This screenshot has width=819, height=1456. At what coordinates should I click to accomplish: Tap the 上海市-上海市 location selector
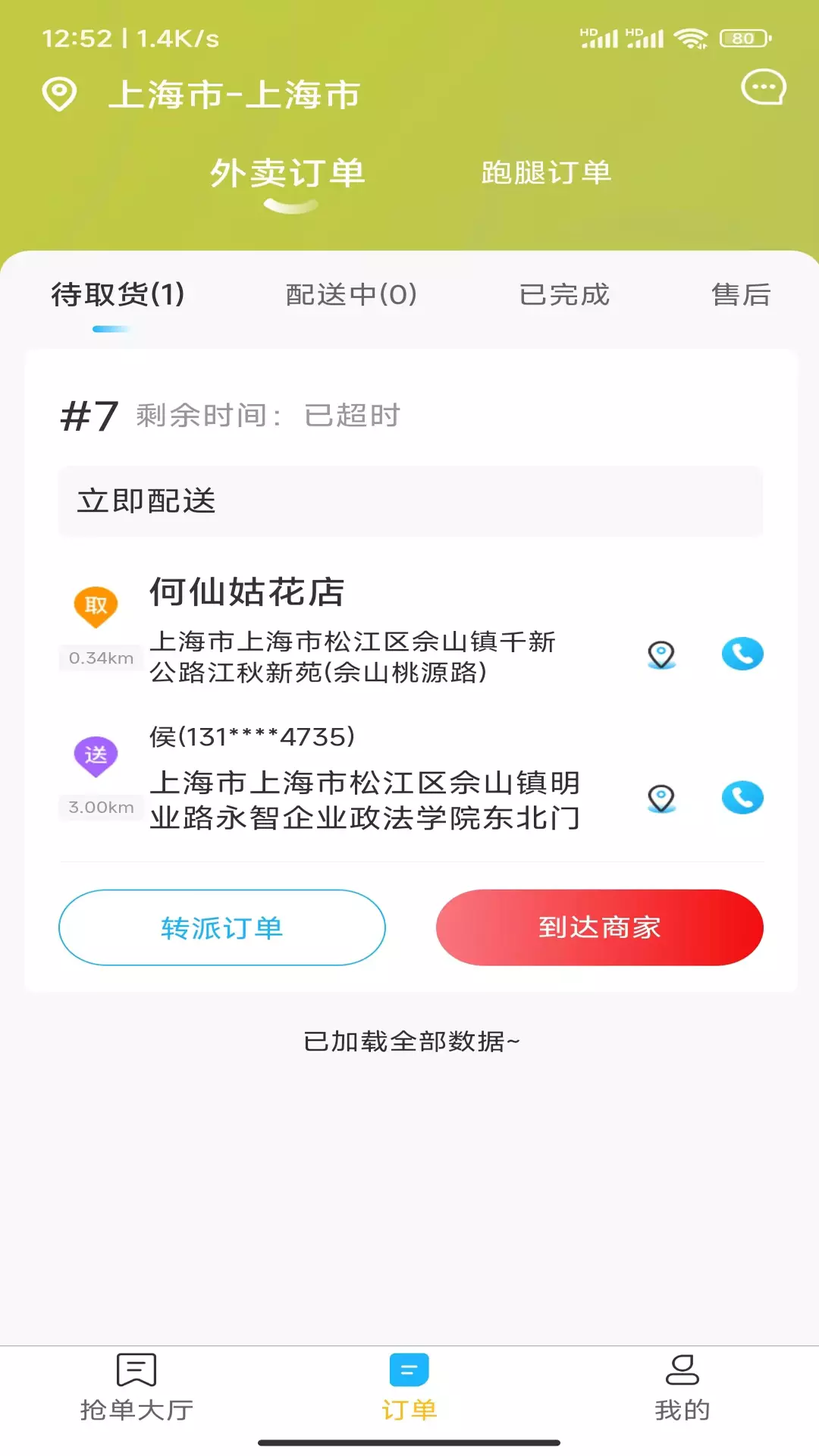click(x=202, y=95)
